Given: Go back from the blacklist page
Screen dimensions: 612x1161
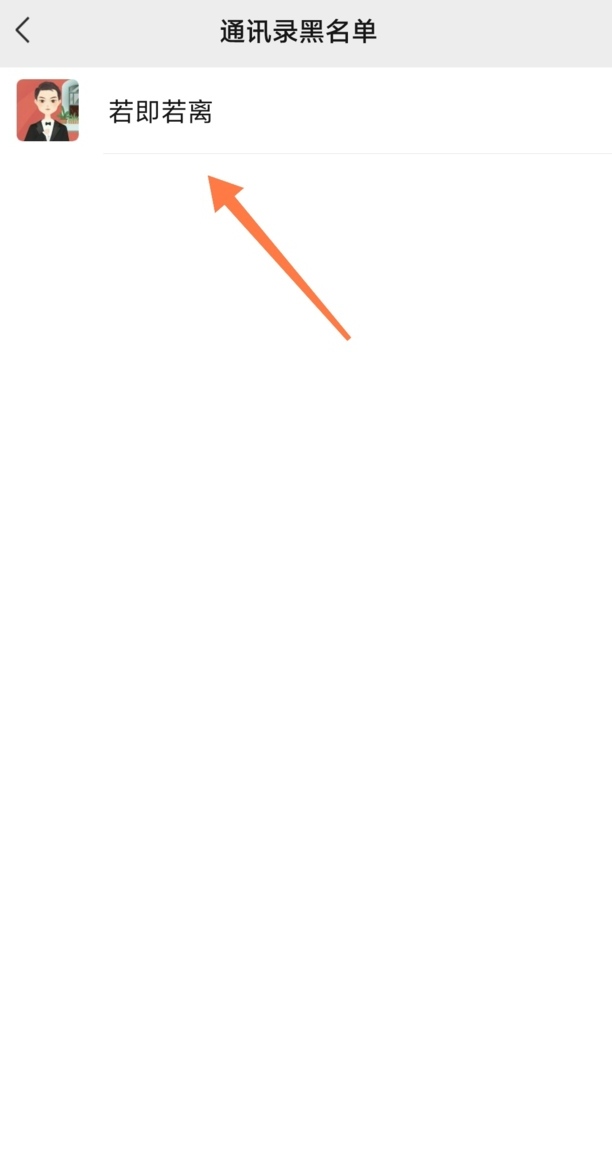Looking at the screenshot, I should coord(23,31).
